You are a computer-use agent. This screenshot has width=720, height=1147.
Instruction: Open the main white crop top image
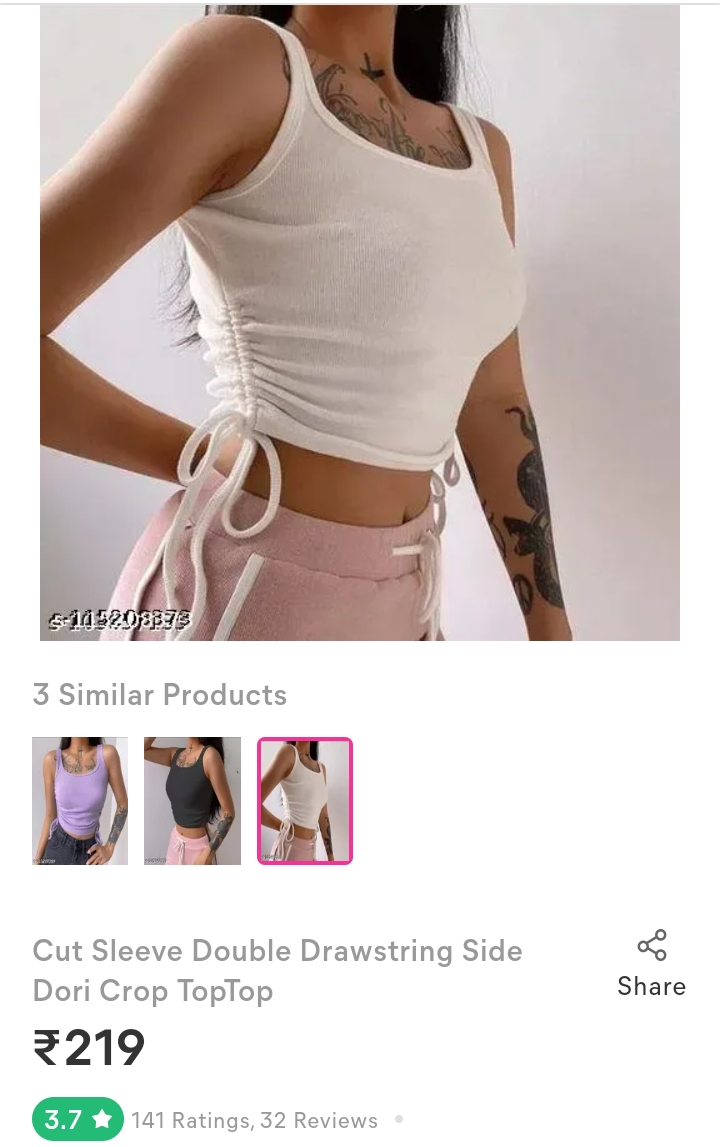pyautogui.click(x=360, y=322)
